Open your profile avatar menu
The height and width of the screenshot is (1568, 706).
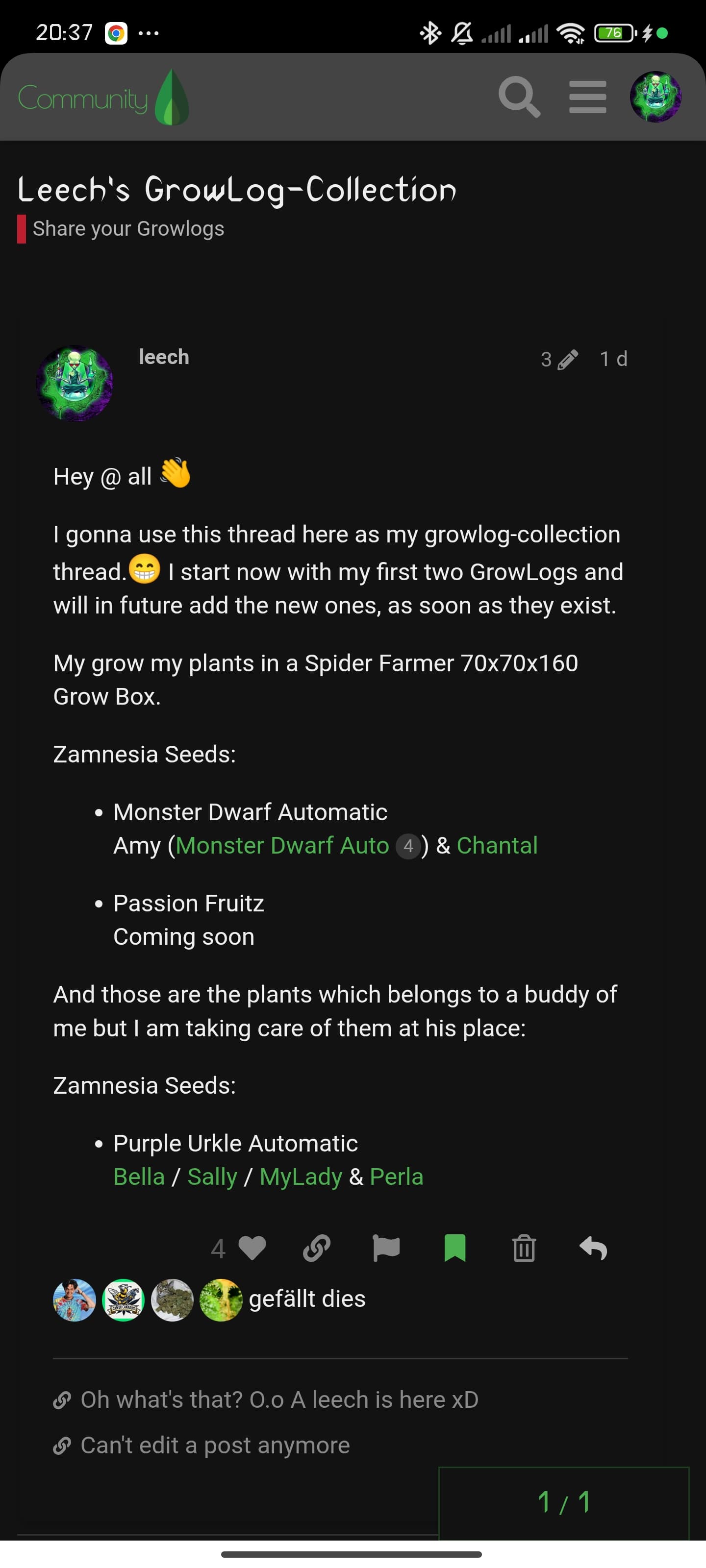click(x=655, y=97)
